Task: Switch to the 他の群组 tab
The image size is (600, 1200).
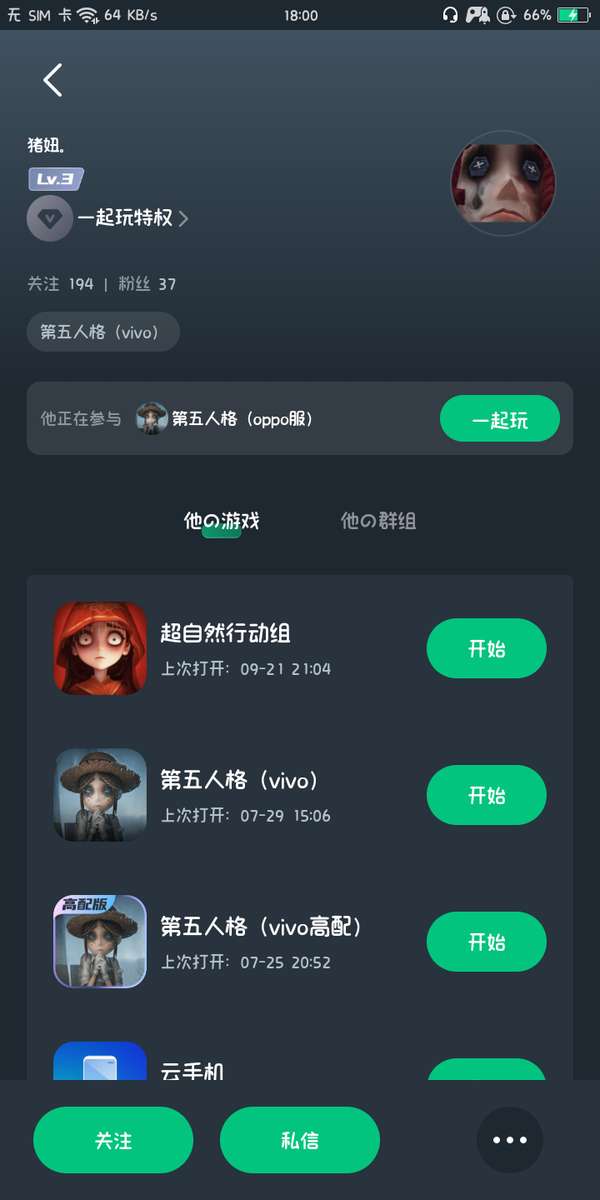Action: pyautogui.click(x=378, y=521)
